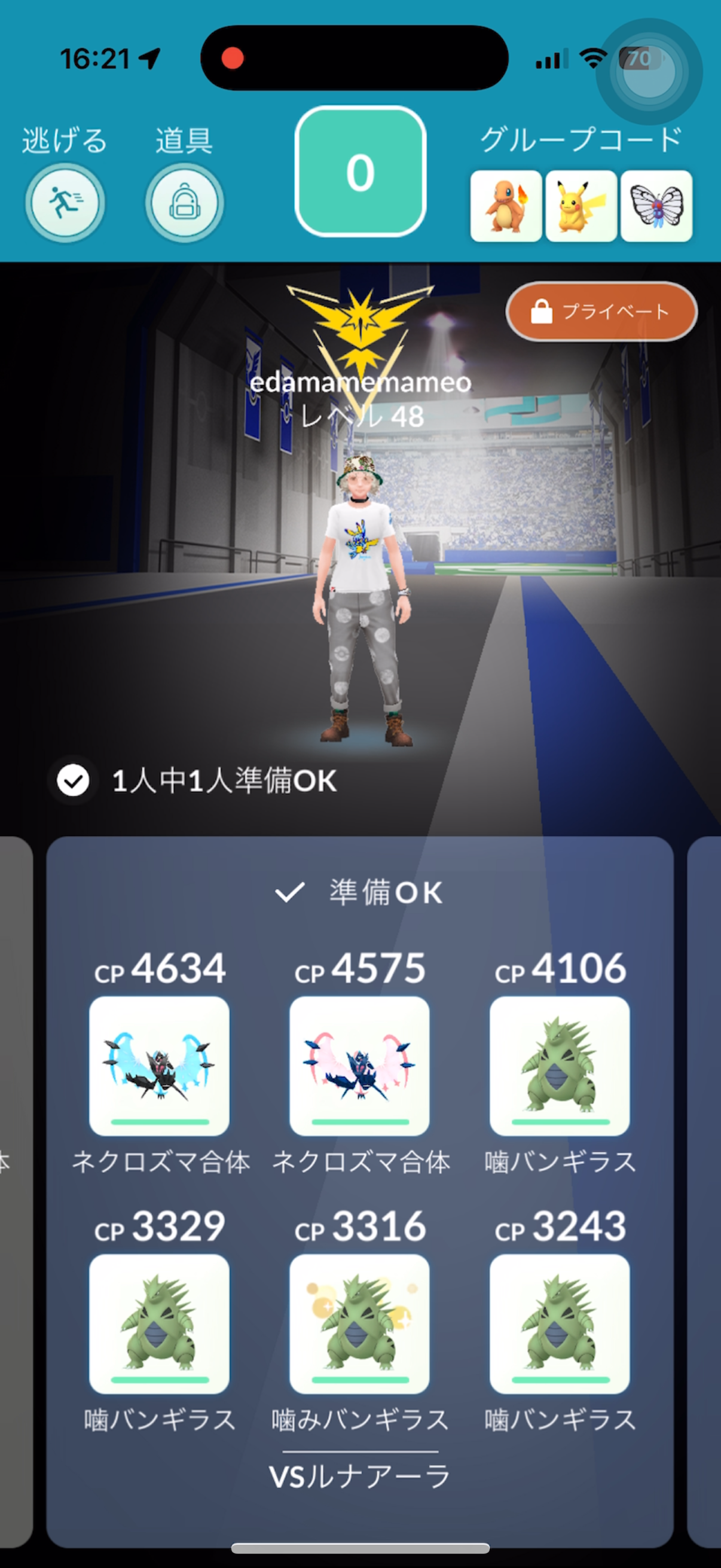Tap the 逃げる run-away button

coord(65,203)
